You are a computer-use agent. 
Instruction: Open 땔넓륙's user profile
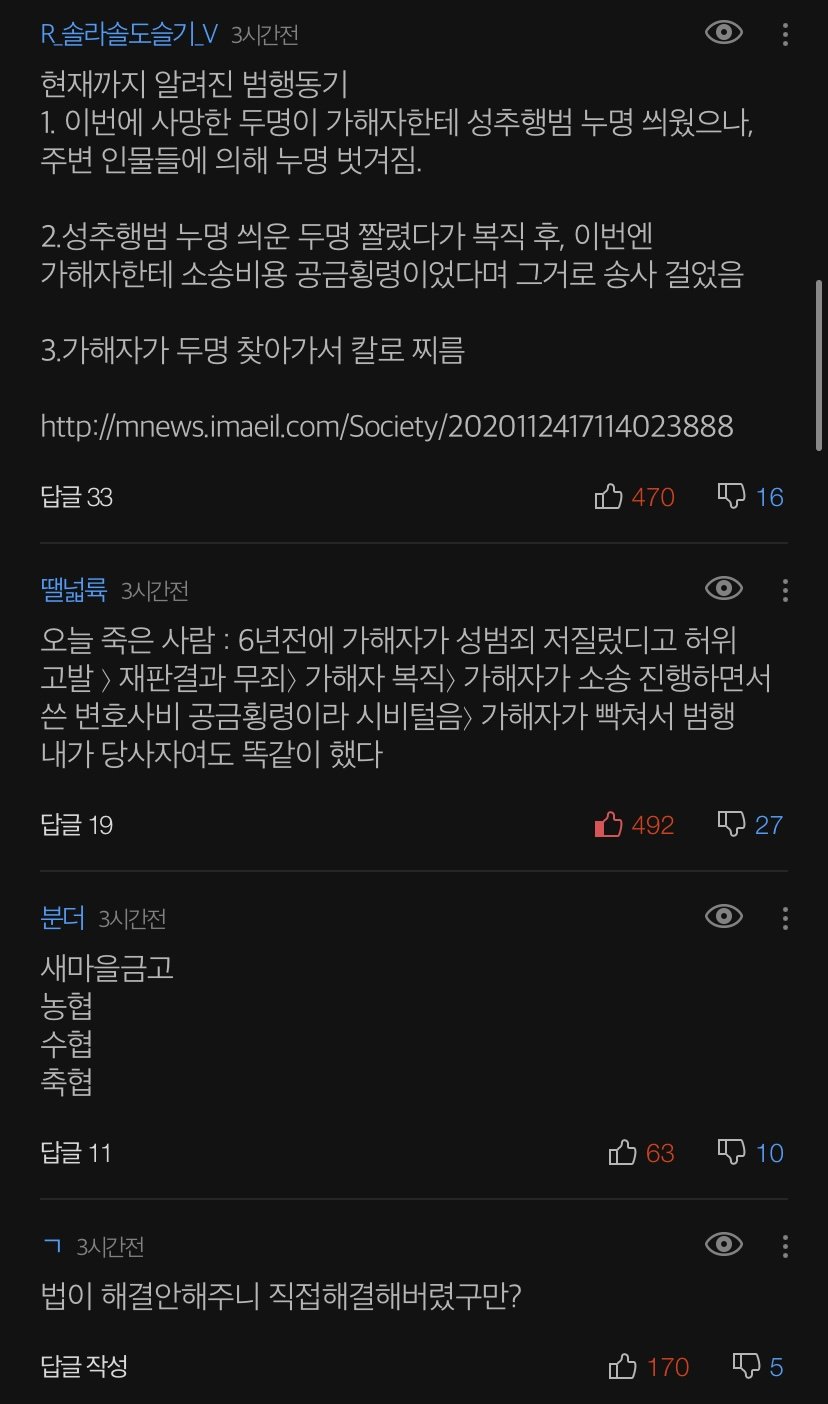pyautogui.click(x=74, y=590)
